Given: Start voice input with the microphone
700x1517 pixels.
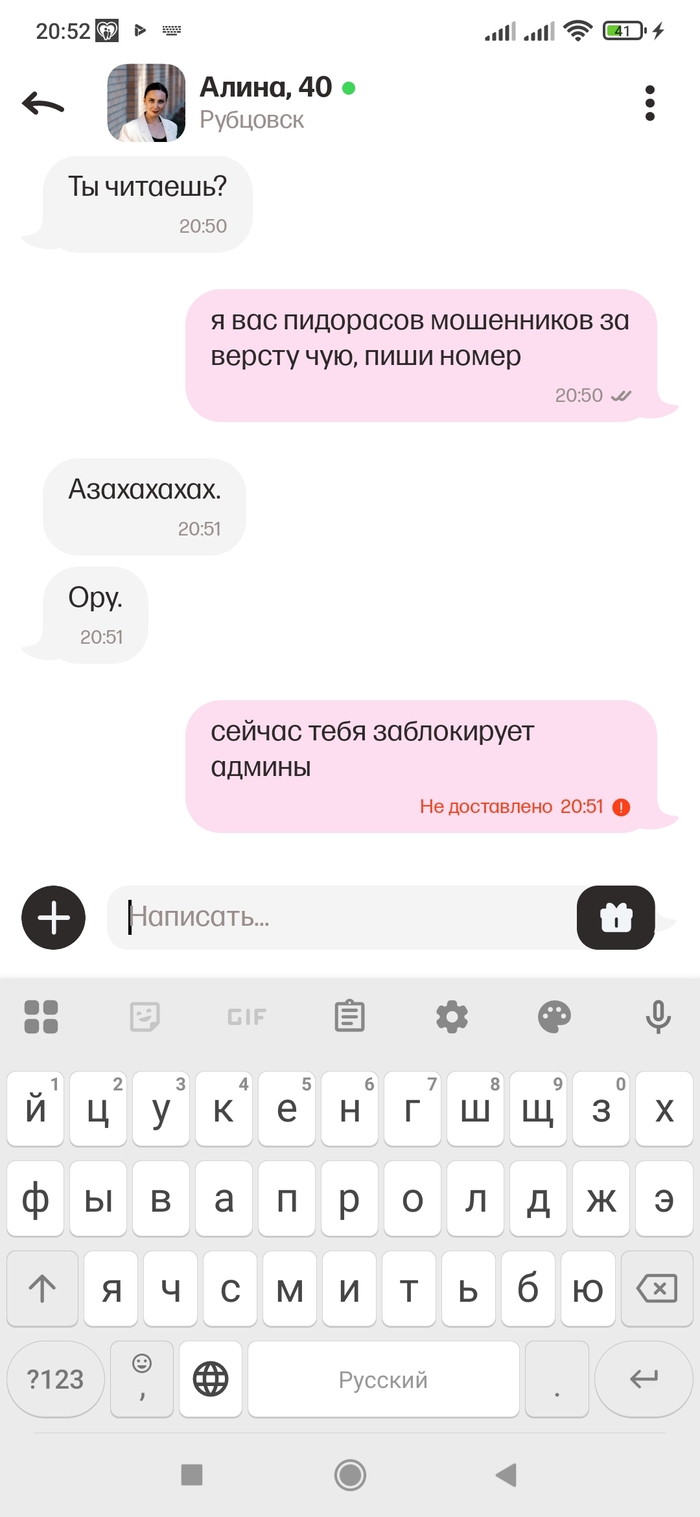Looking at the screenshot, I should point(657,1017).
